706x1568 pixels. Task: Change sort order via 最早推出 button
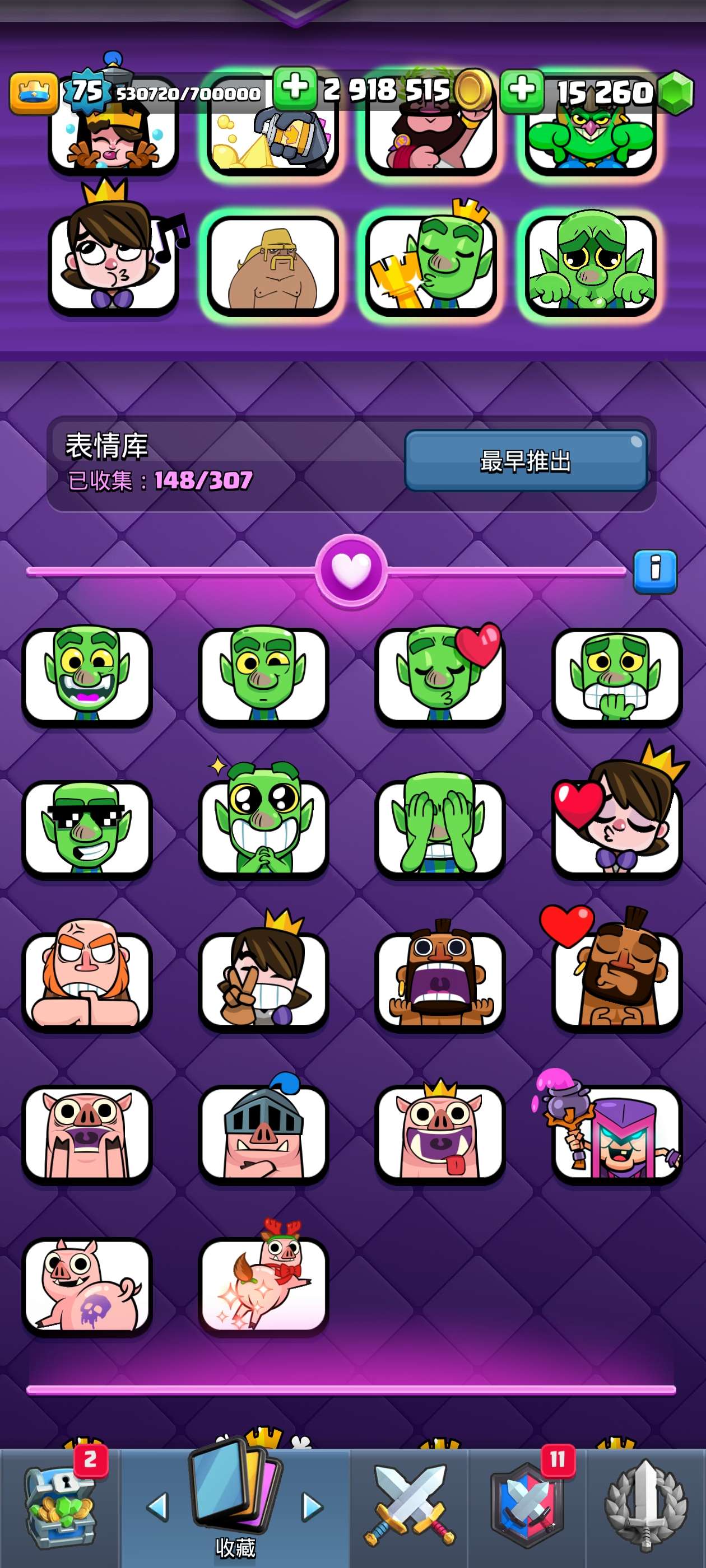coord(525,461)
